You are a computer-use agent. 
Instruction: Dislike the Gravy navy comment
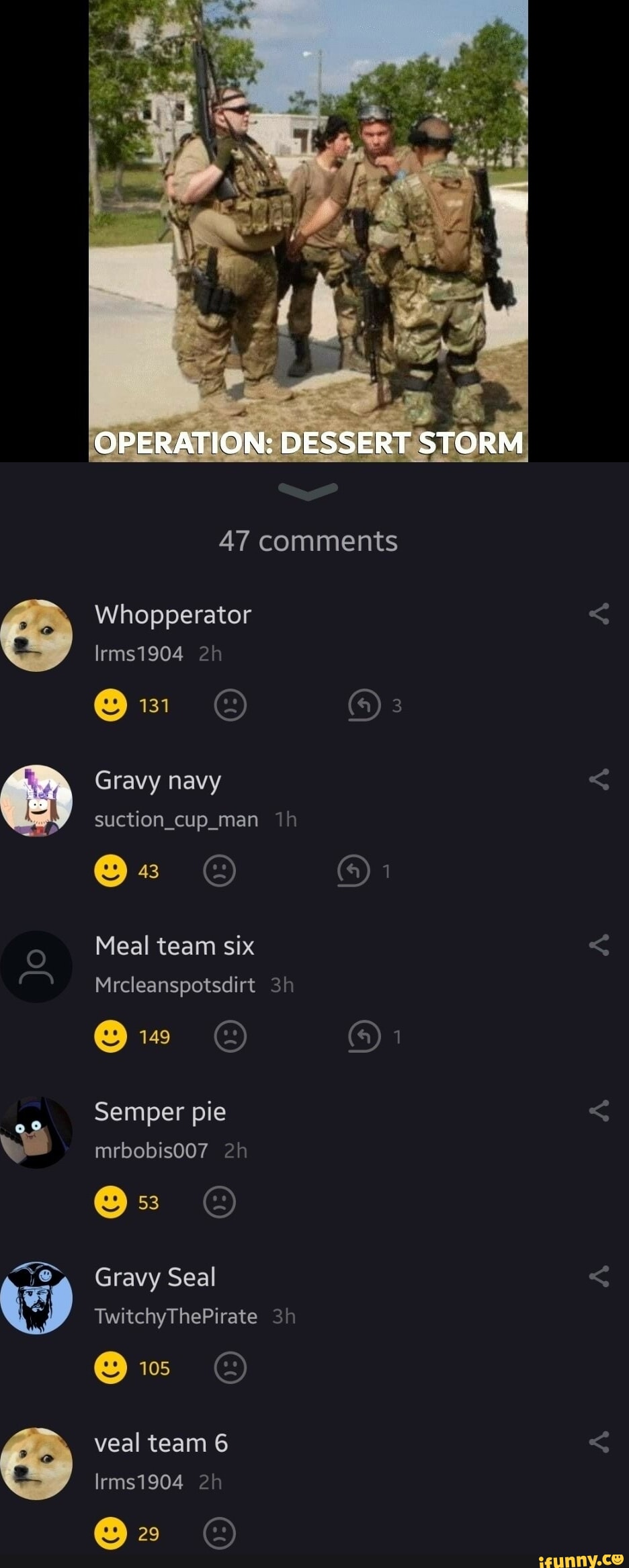219,871
